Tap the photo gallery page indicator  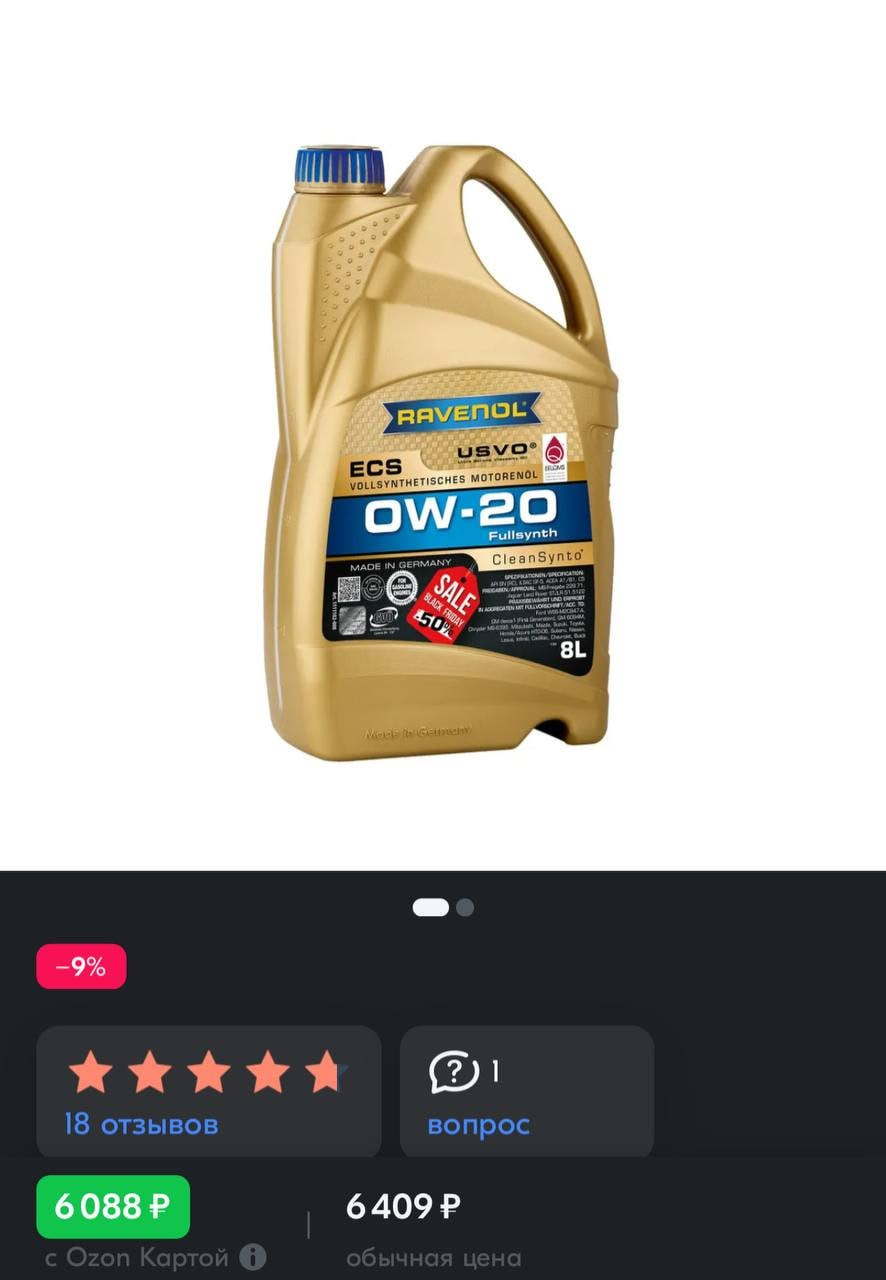[443, 908]
